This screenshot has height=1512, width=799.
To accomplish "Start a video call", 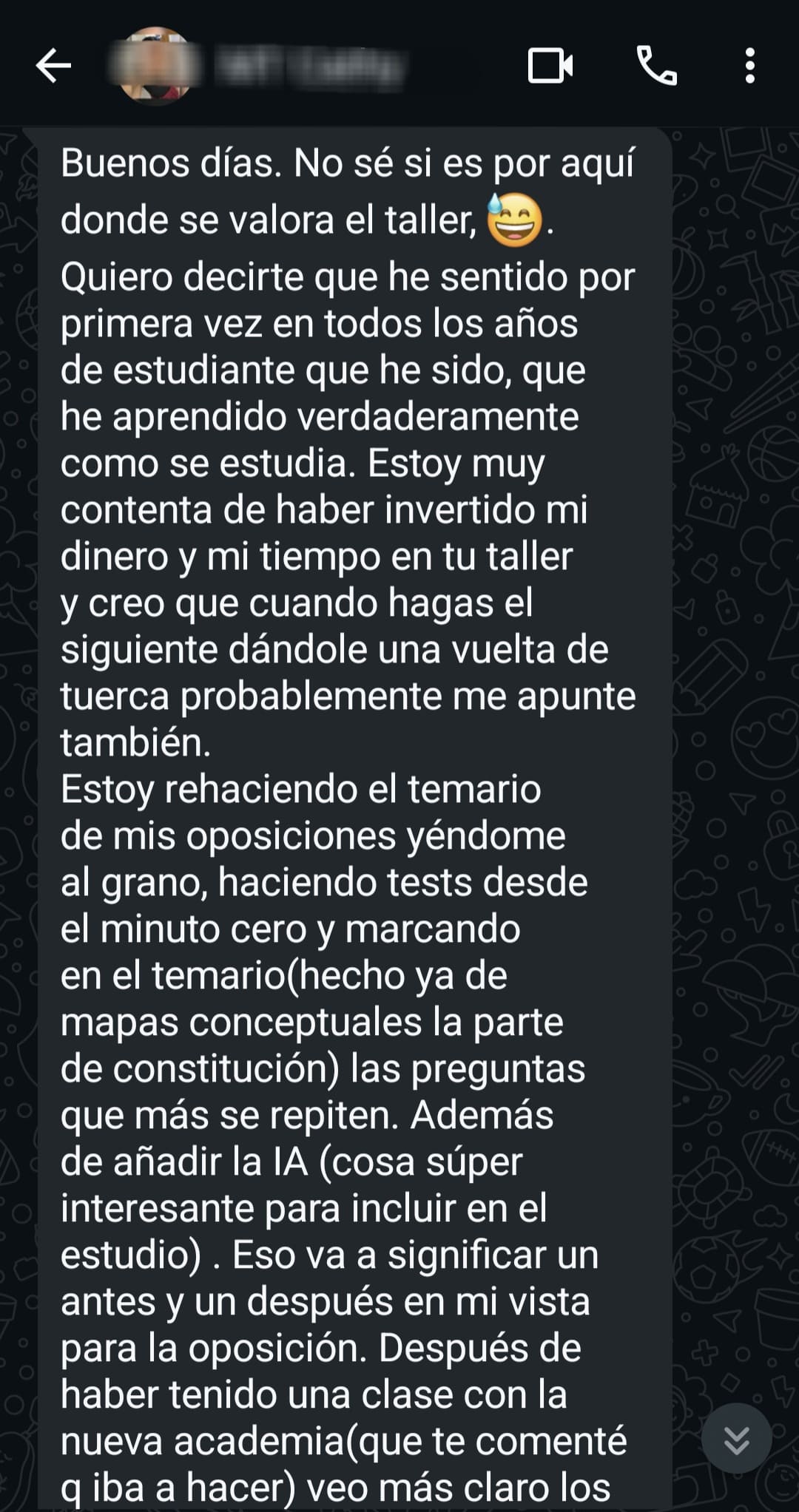I will pos(550,66).
